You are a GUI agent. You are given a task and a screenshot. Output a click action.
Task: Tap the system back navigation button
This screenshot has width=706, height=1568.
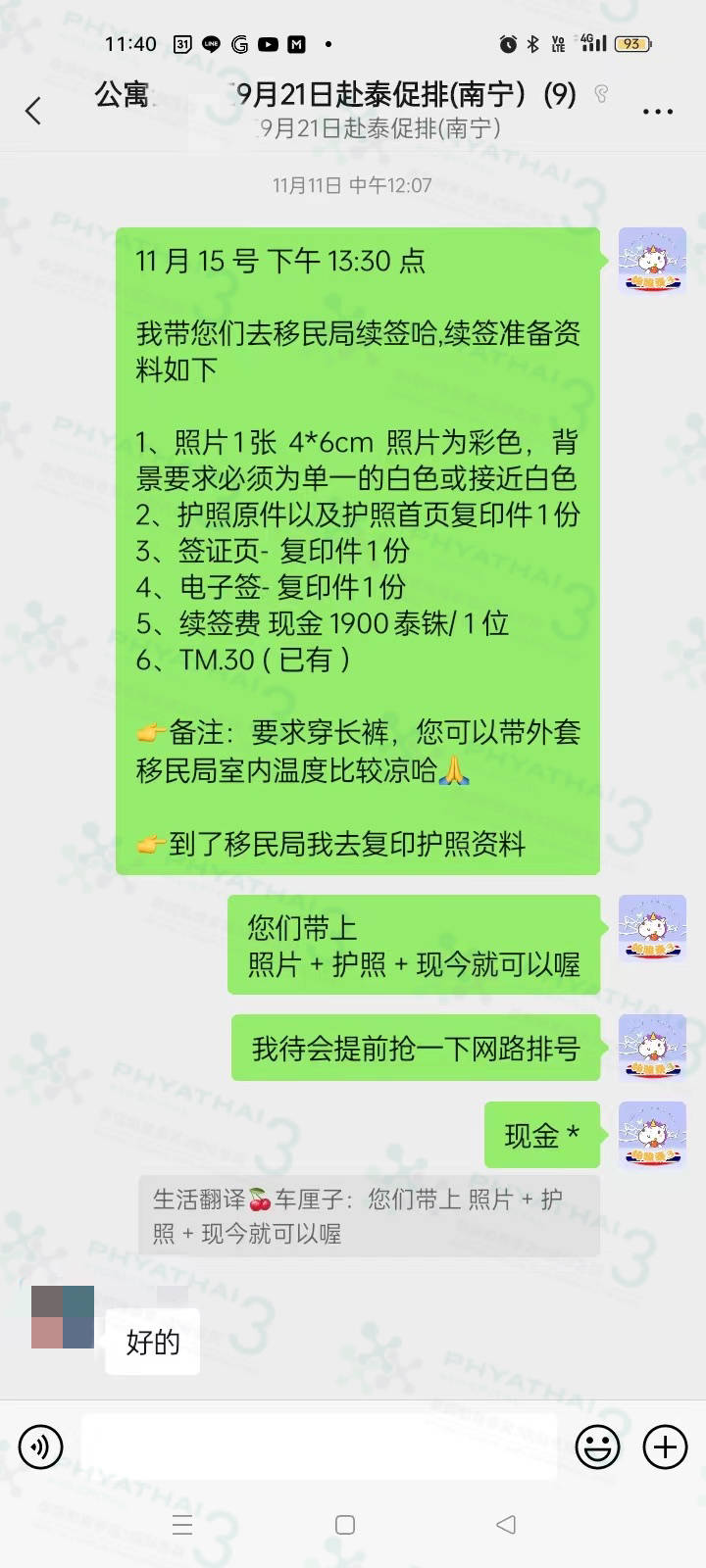tap(506, 1524)
